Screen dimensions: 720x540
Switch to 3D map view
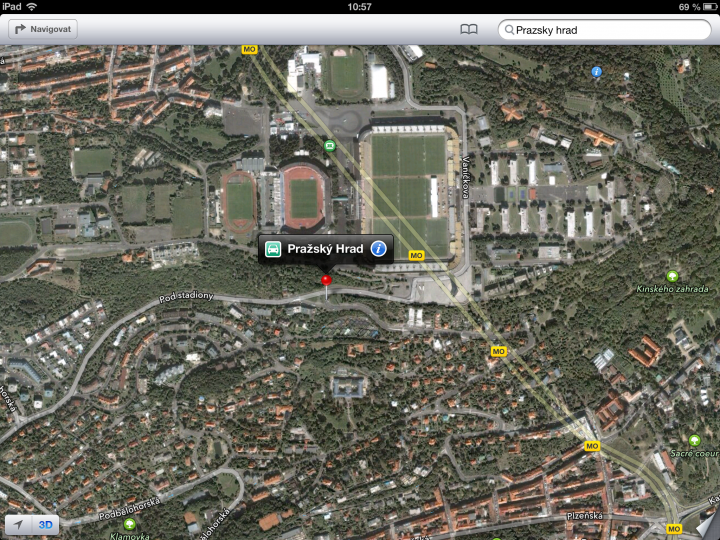click(46, 524)
